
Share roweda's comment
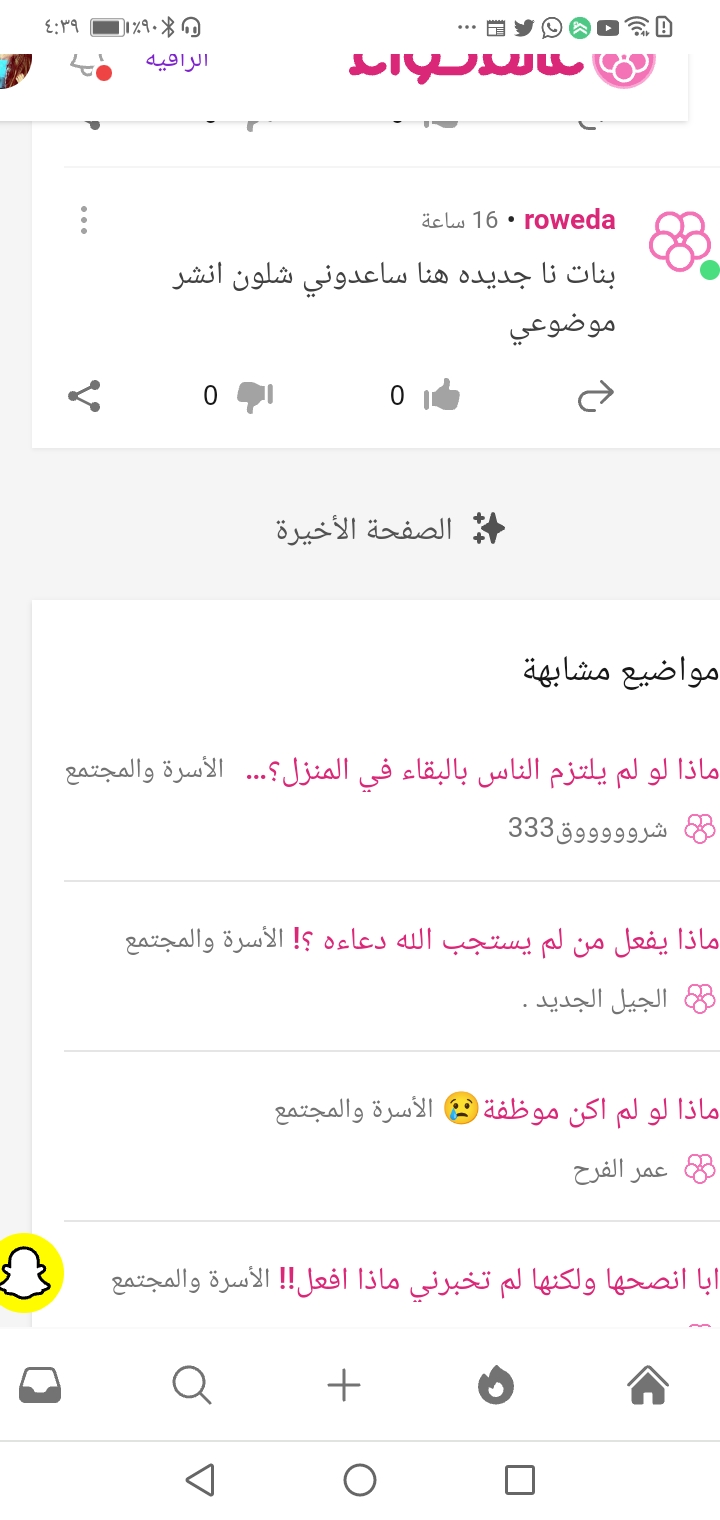(84, 397)
